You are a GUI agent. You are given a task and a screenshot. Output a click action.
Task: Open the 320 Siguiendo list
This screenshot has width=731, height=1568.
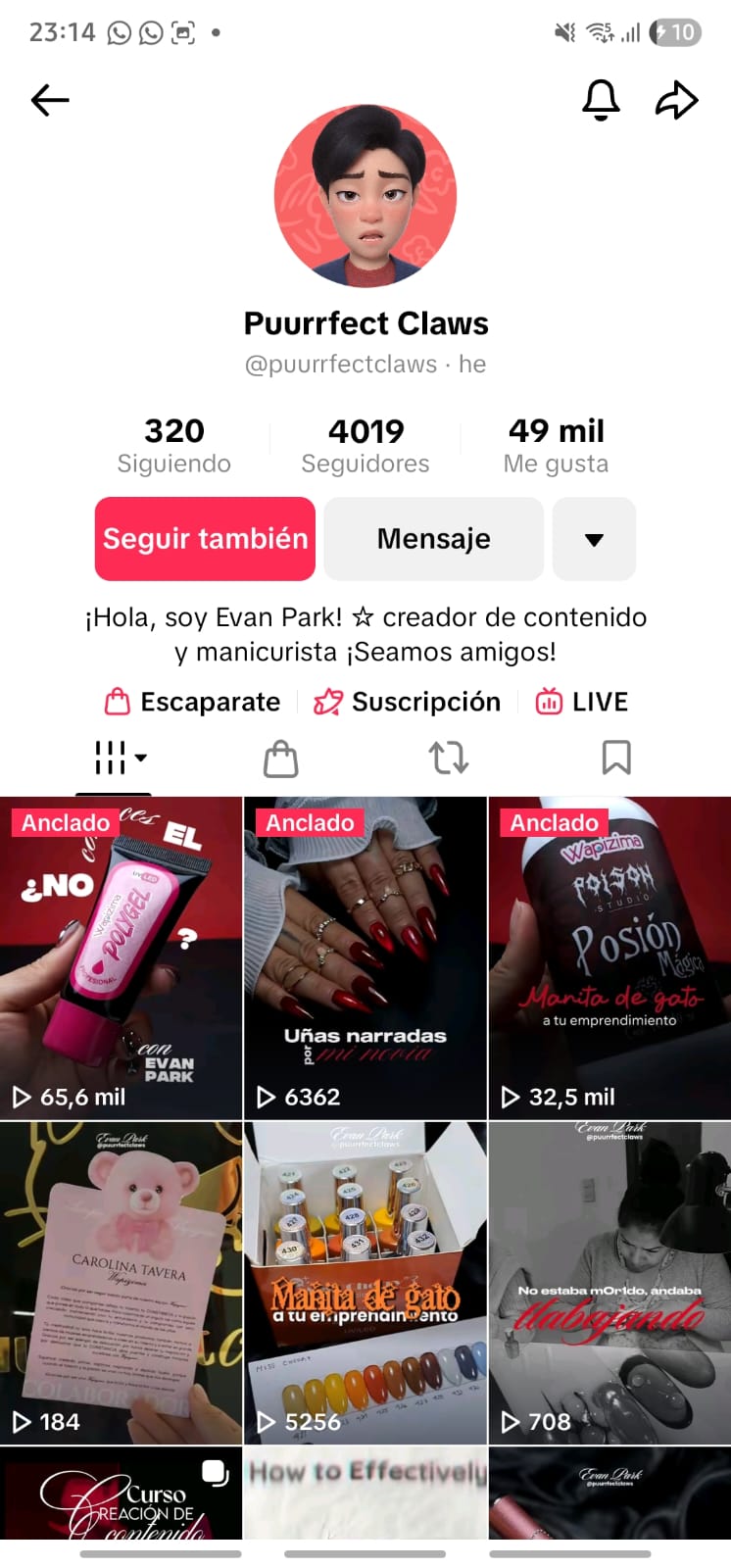[174, 445]
